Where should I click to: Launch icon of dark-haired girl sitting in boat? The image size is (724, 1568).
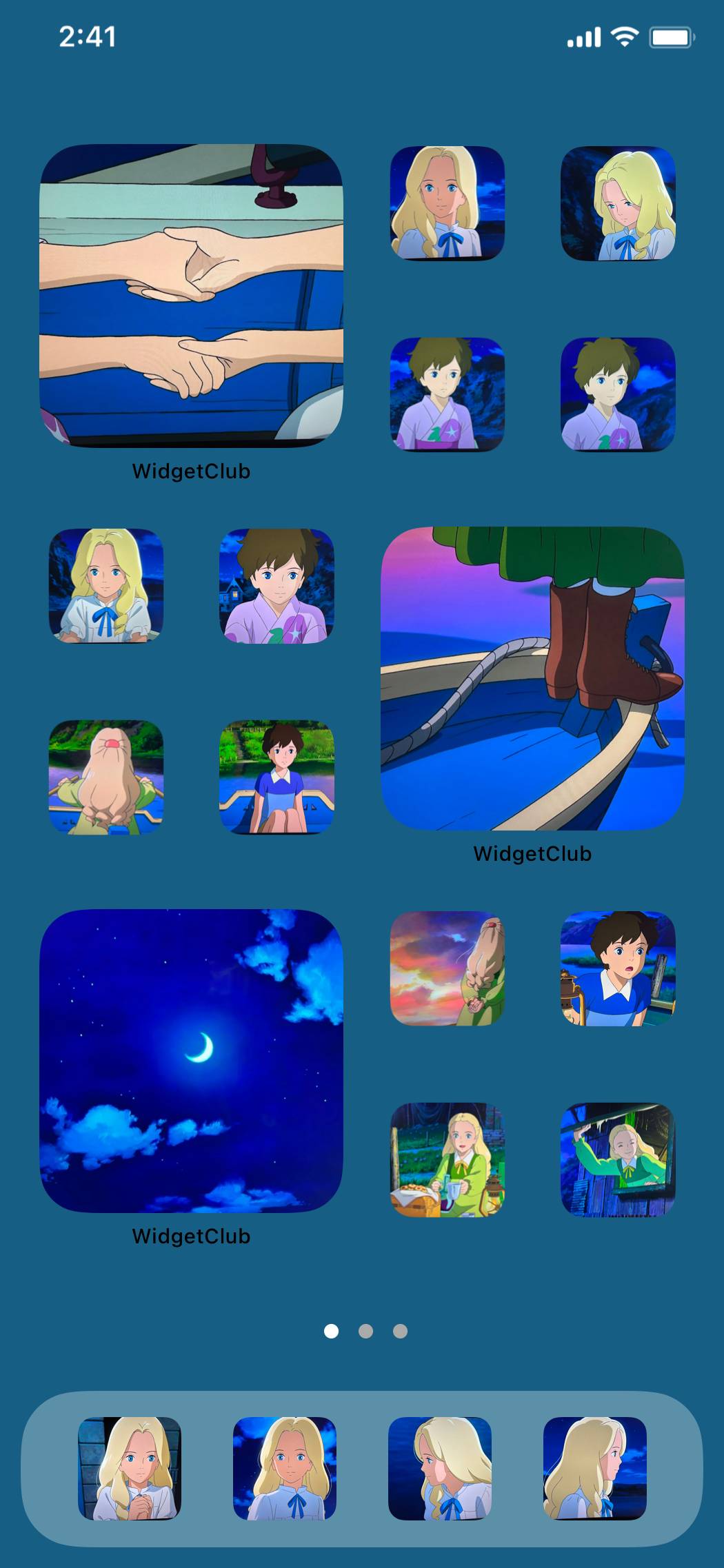tap(276, 777)
